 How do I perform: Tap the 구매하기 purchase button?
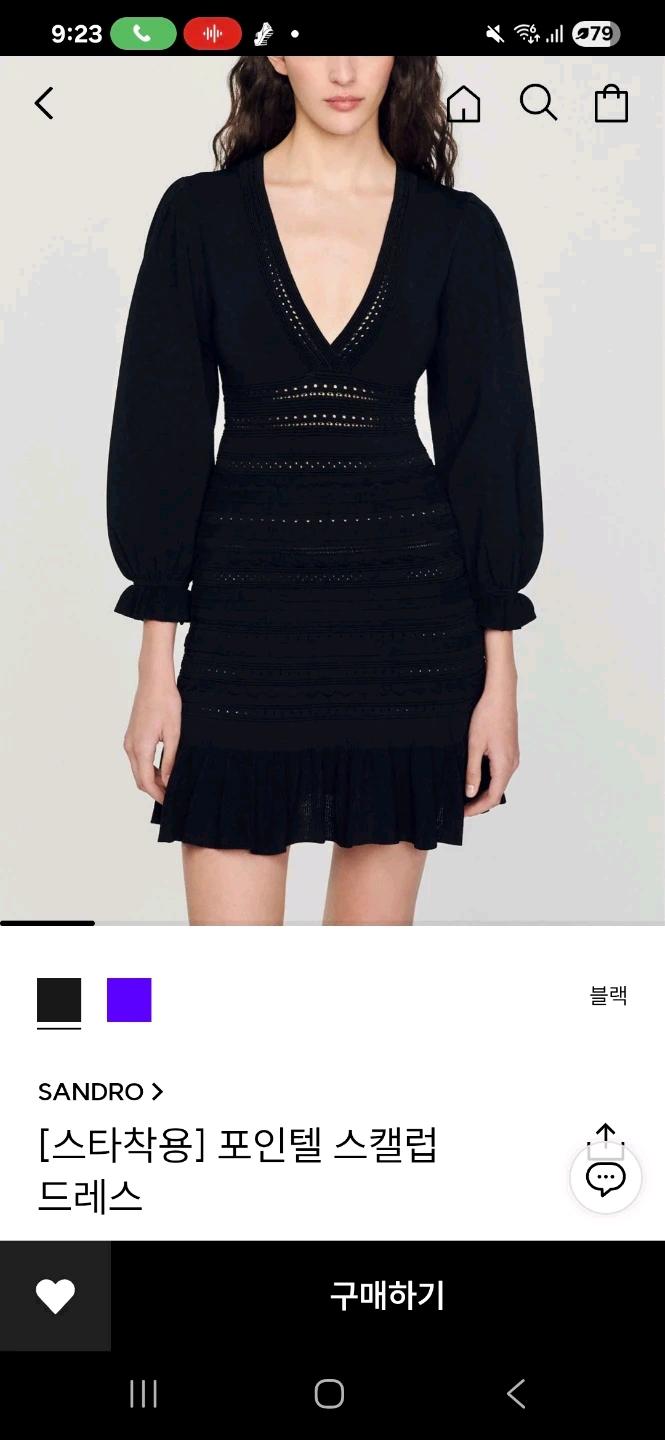pyautogui.click(x=388, y=1296)
